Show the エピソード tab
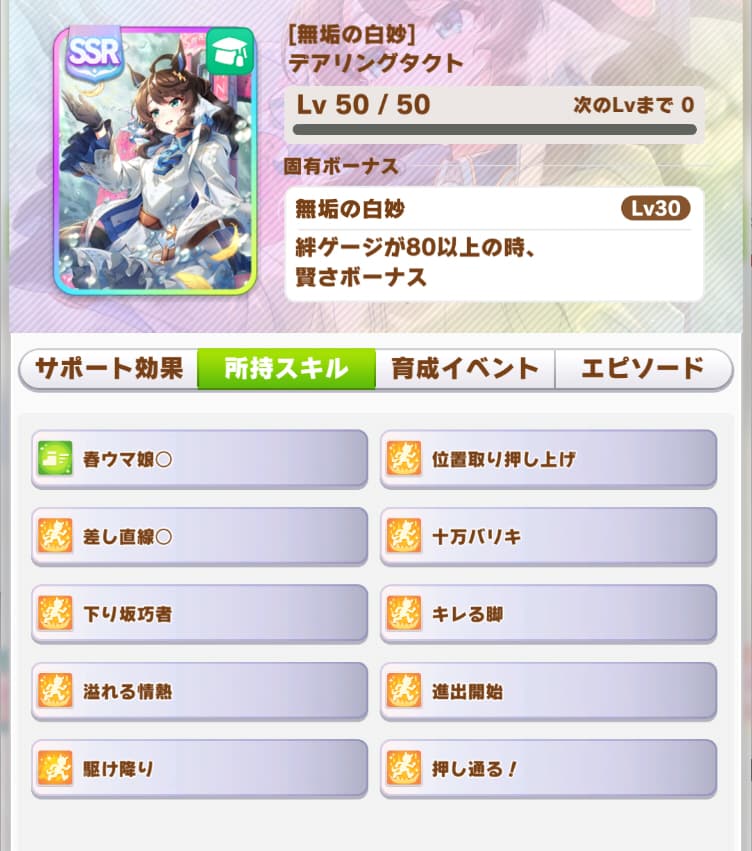 click(643, 369)
